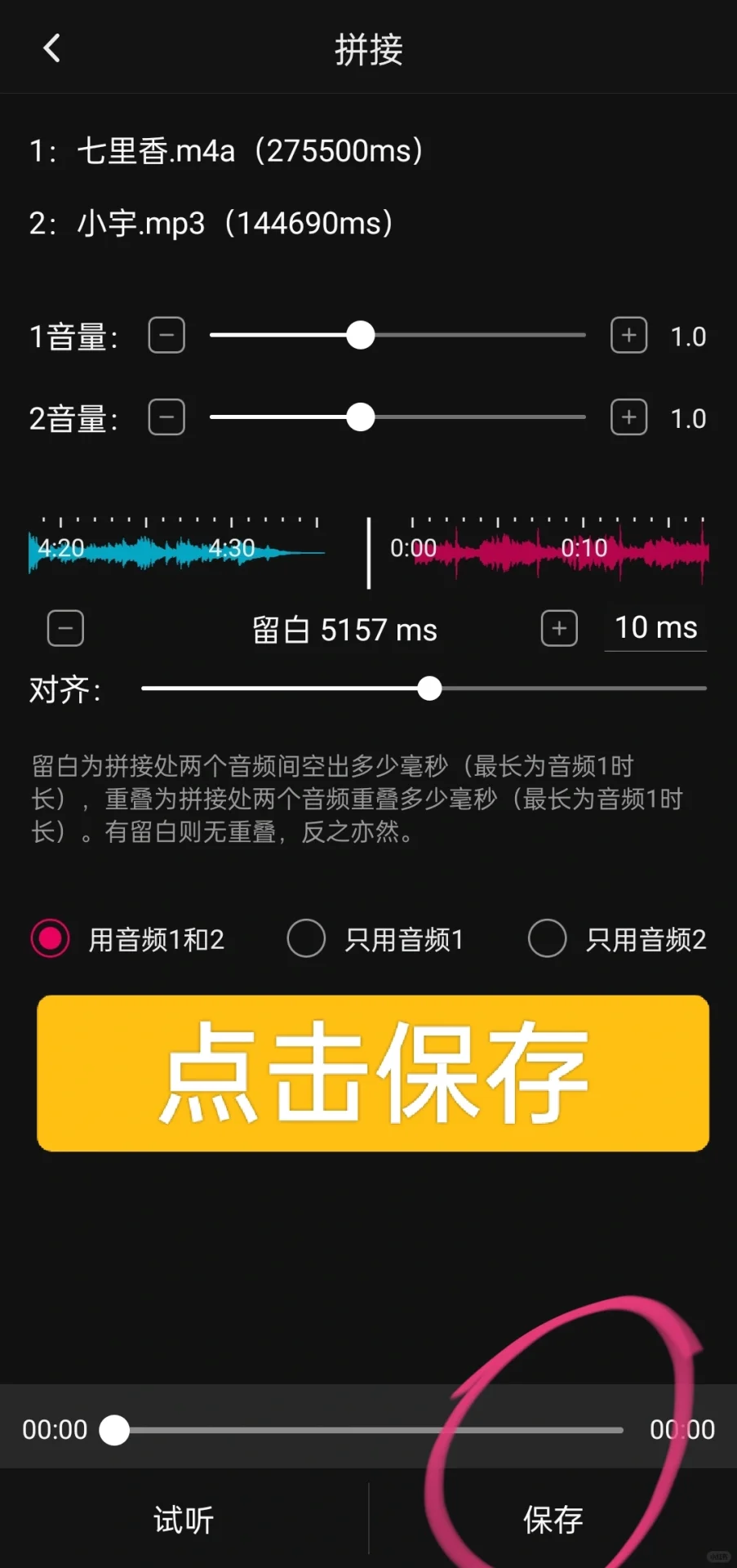Decrease 2音量 with the minus button
Viewport: 737px width, 1568px height.
[x=166, y=417]
